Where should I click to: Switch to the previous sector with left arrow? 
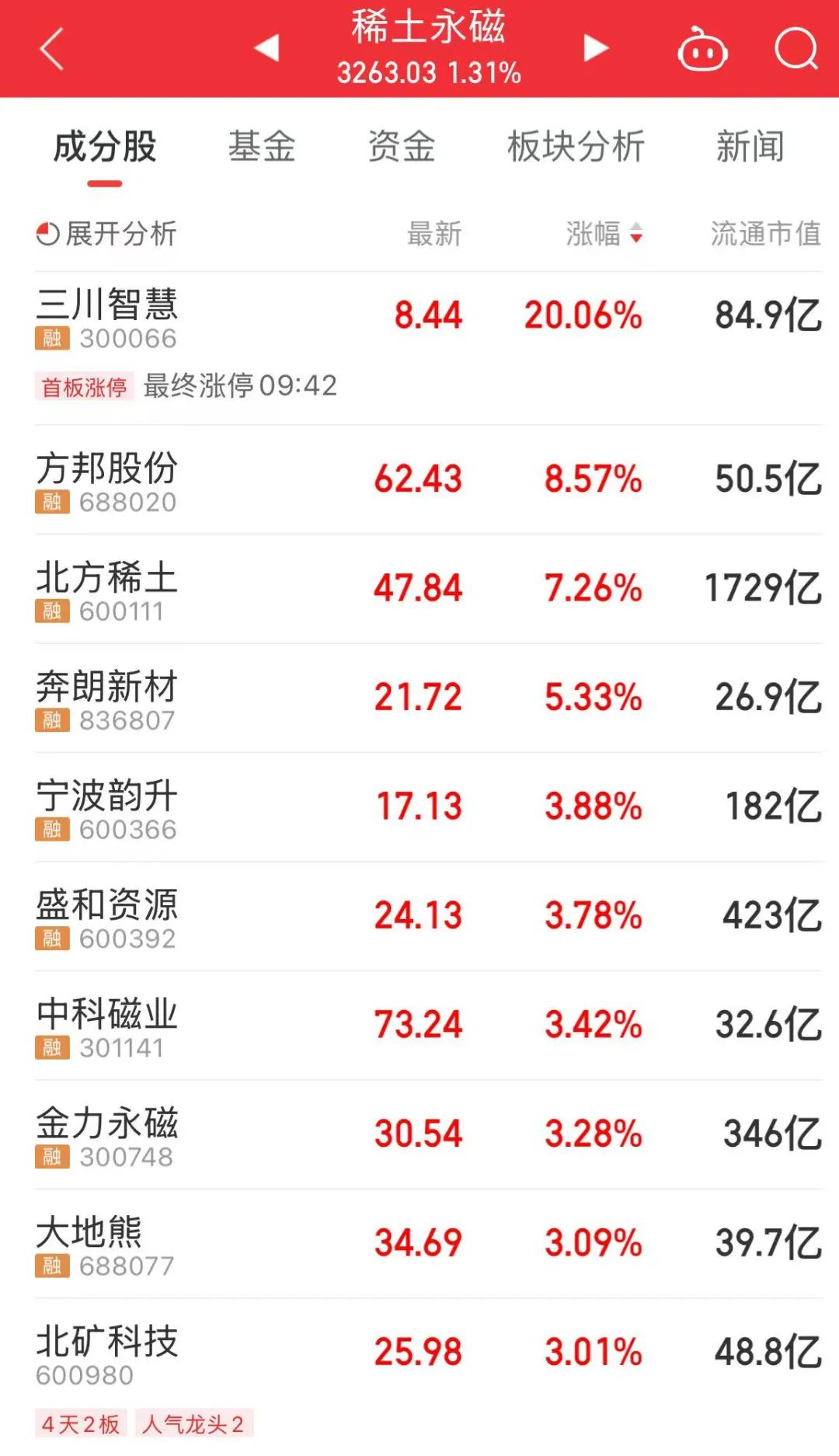(x=266, y=48)
